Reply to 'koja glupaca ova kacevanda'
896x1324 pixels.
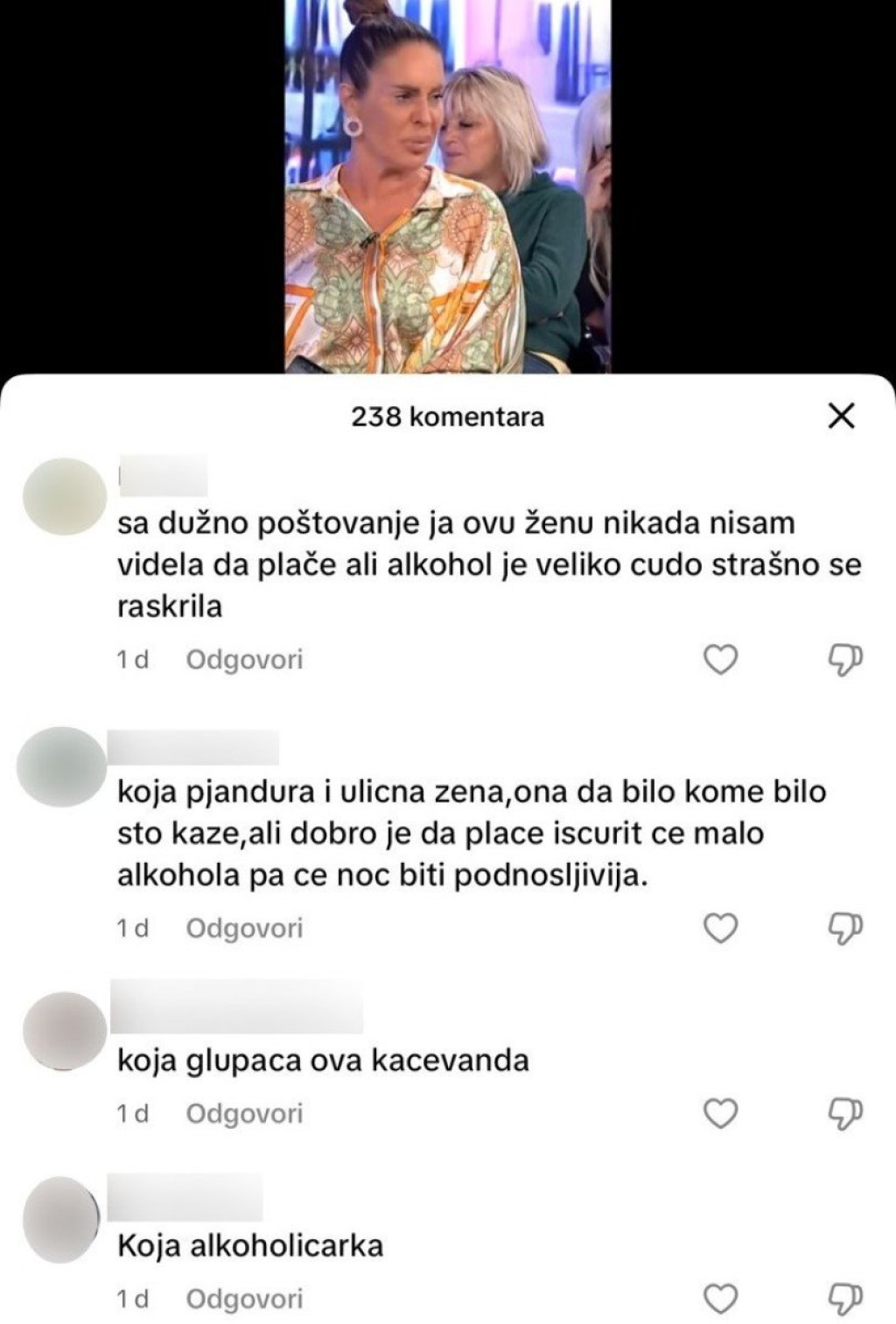[244, 1113]
